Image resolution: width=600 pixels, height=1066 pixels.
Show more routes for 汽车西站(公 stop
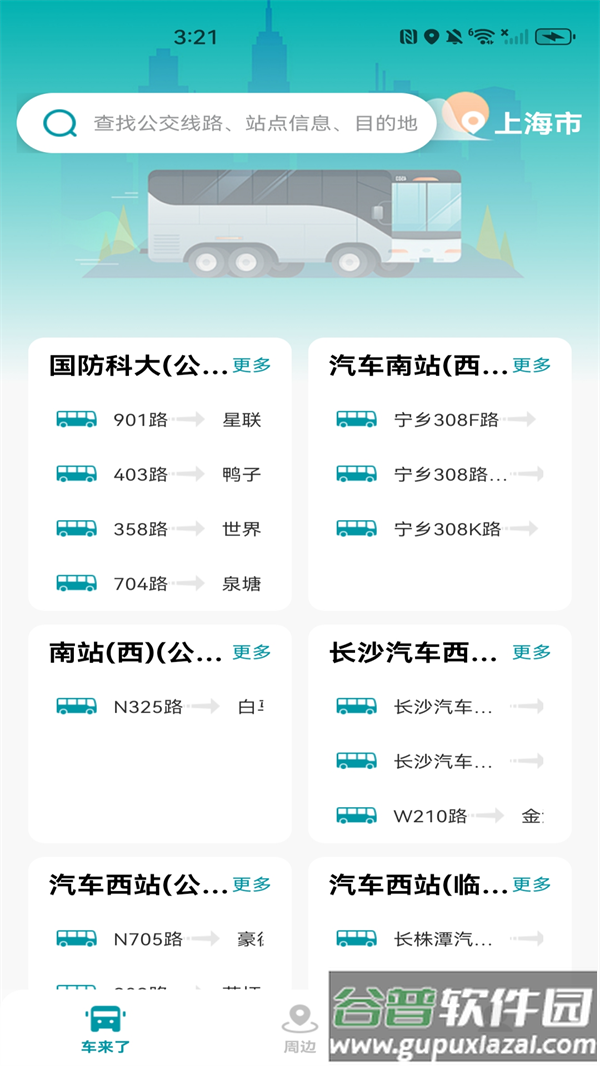point(251,884)
